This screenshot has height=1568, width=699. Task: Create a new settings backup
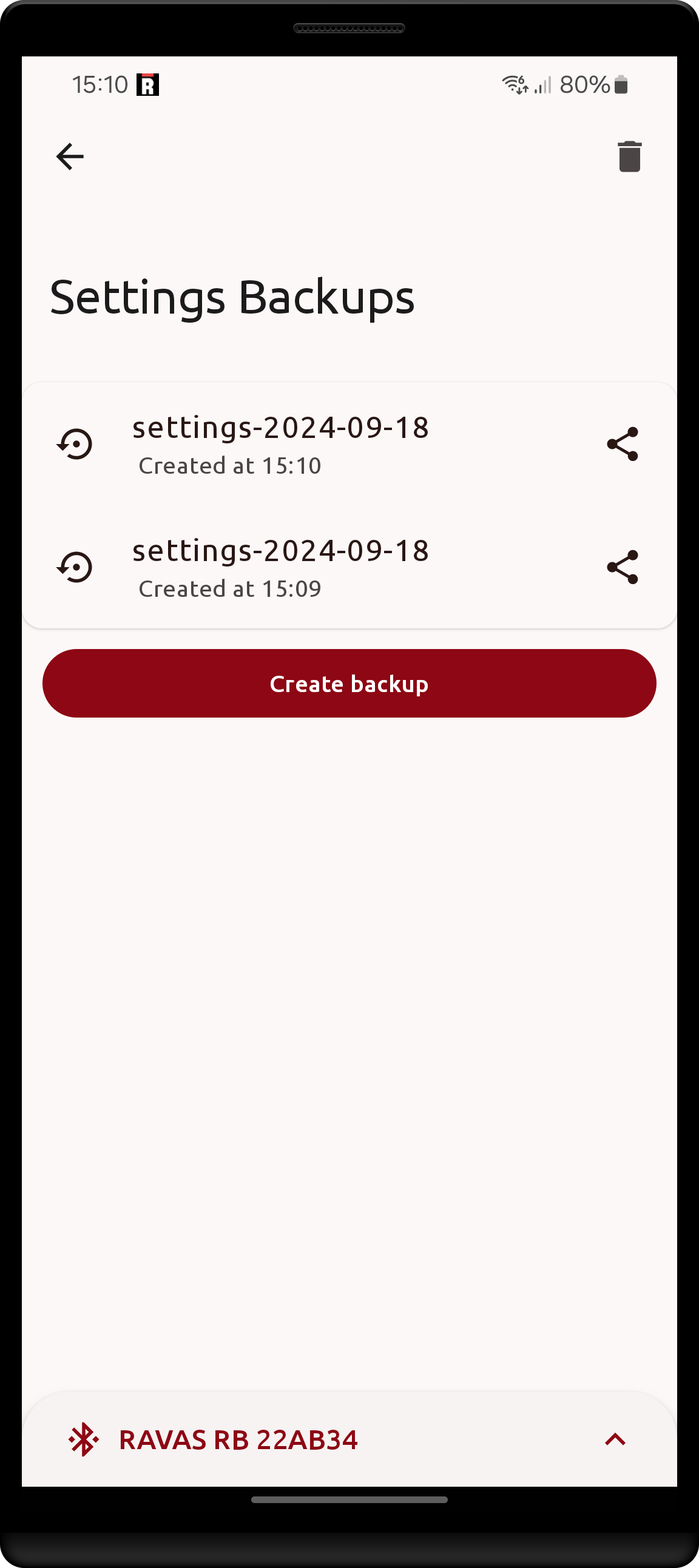[x=349, y=684]
